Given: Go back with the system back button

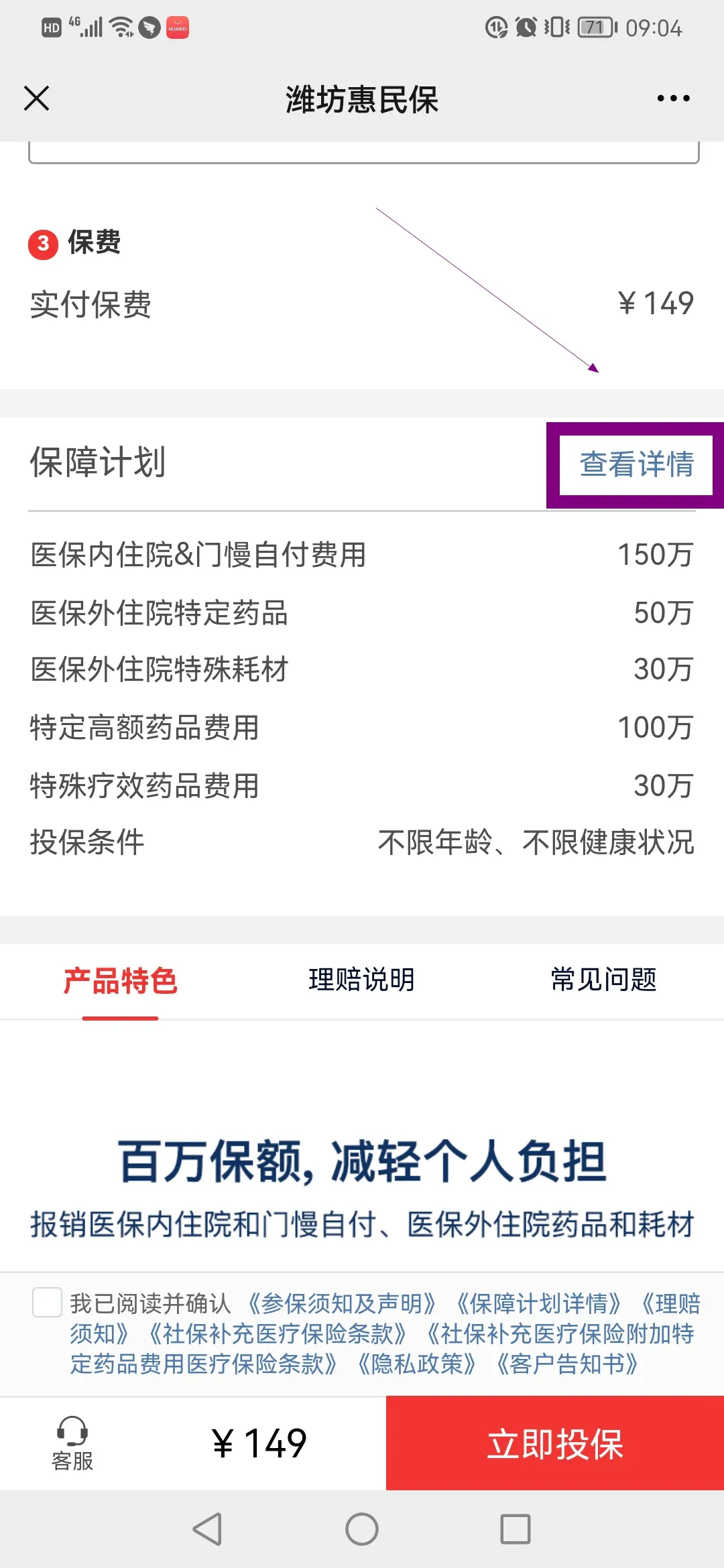Looking at the screenshot, I should click(x=207, y=1529).
